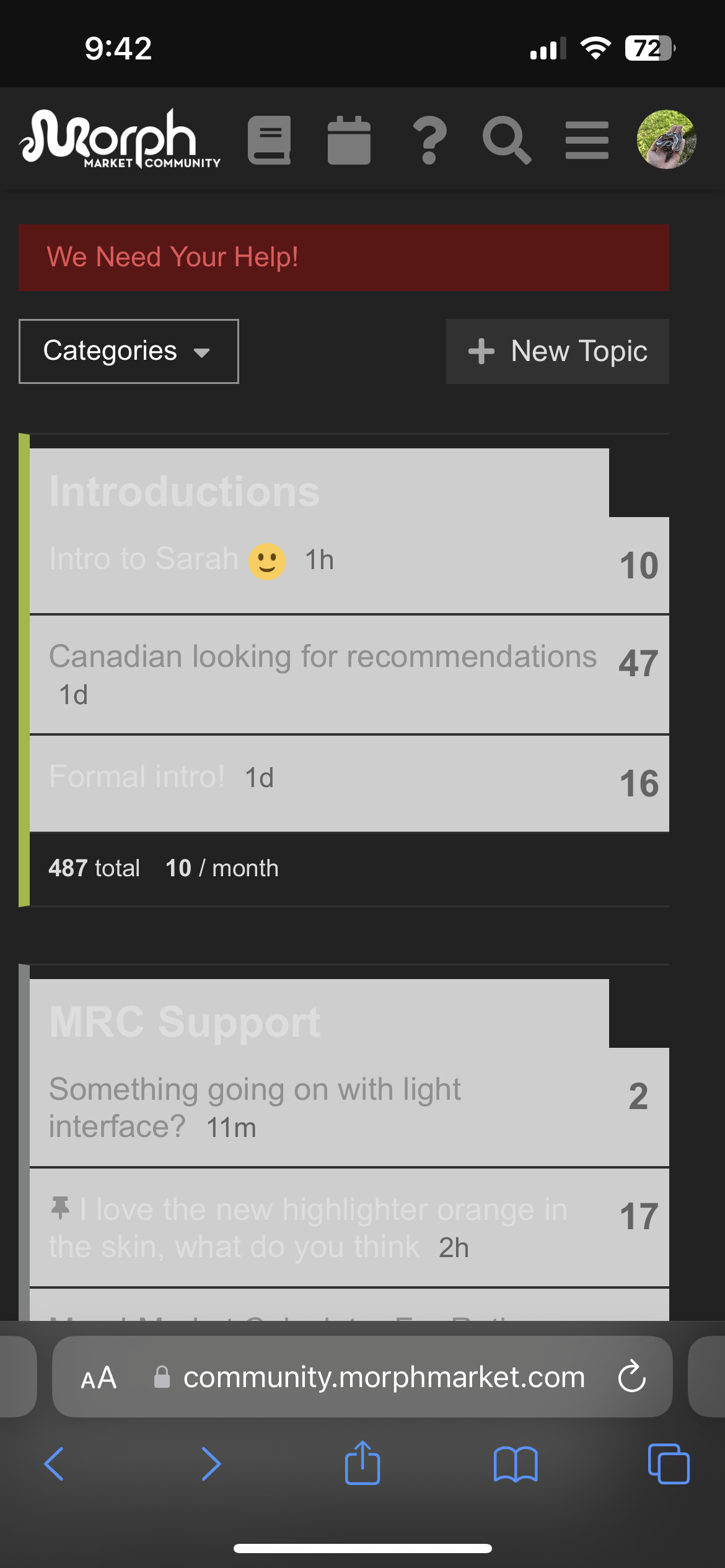Screen dimensions: 725x1568
Task: Open the question mark help icon
Action: [x=430, y=140]
